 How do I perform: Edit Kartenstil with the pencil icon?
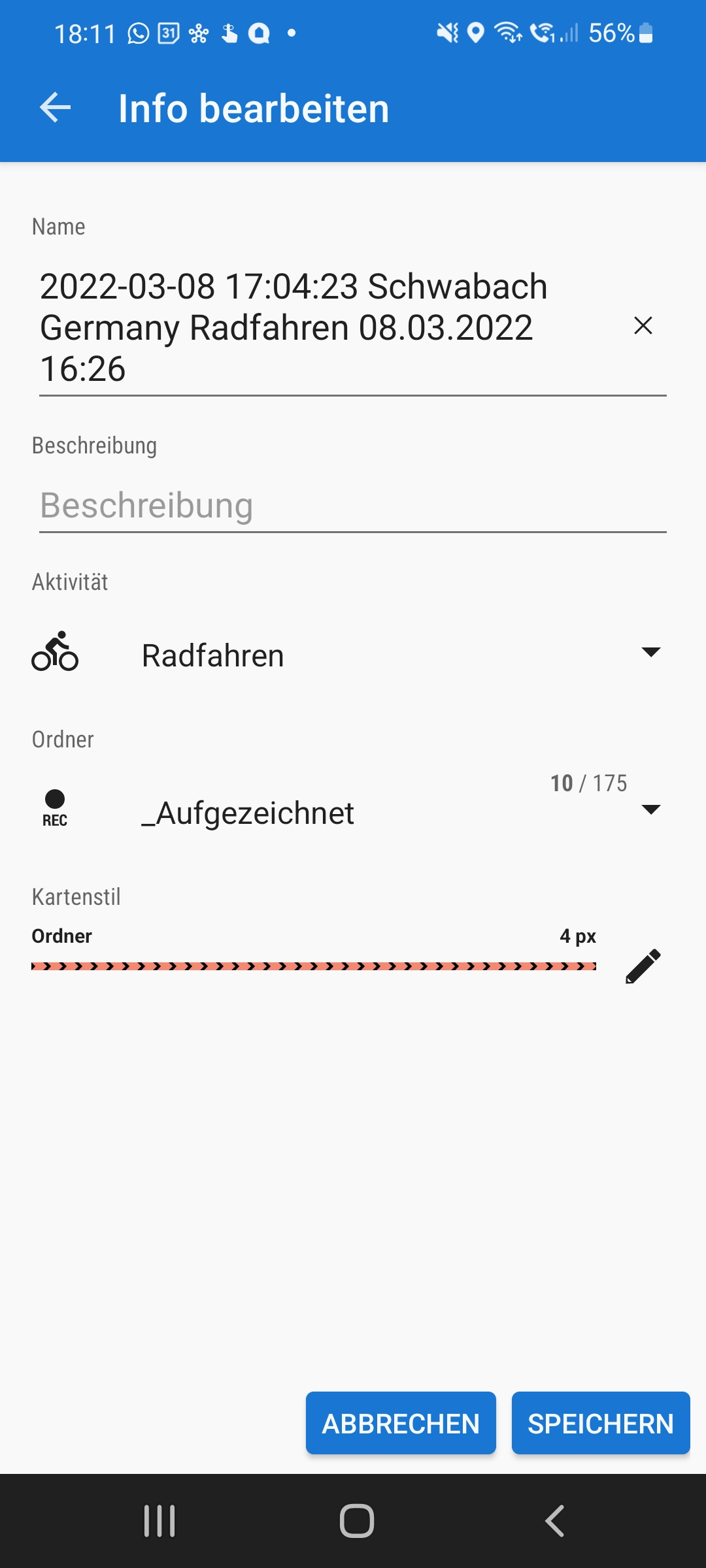click(x=643, y=966)
